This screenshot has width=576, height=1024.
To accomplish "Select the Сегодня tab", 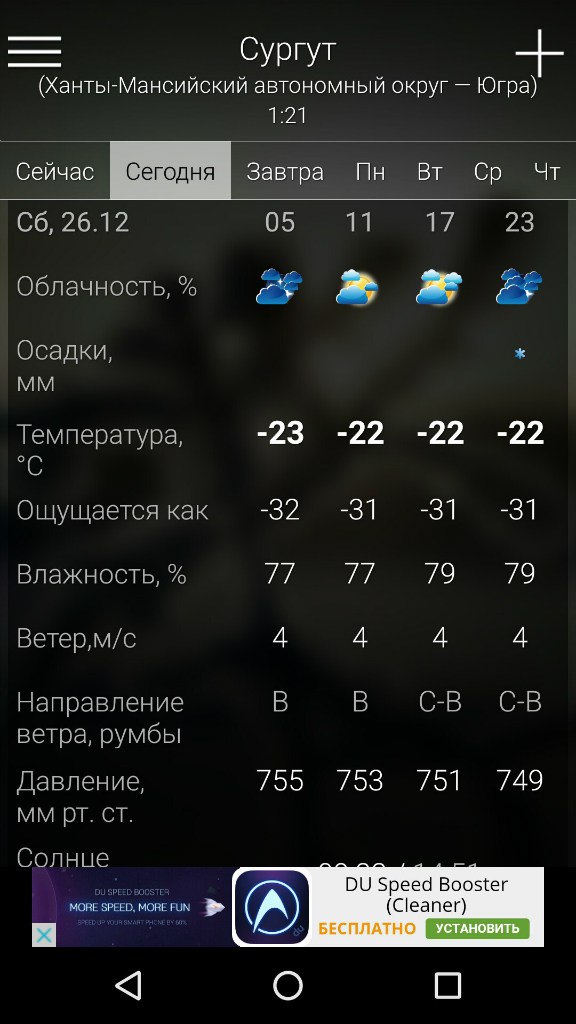I will tap(170, 171).
